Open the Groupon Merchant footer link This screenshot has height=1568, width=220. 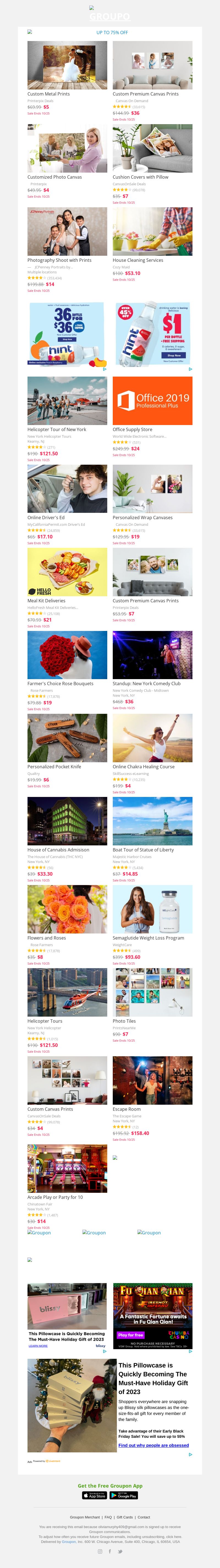tap(84, 1517)
